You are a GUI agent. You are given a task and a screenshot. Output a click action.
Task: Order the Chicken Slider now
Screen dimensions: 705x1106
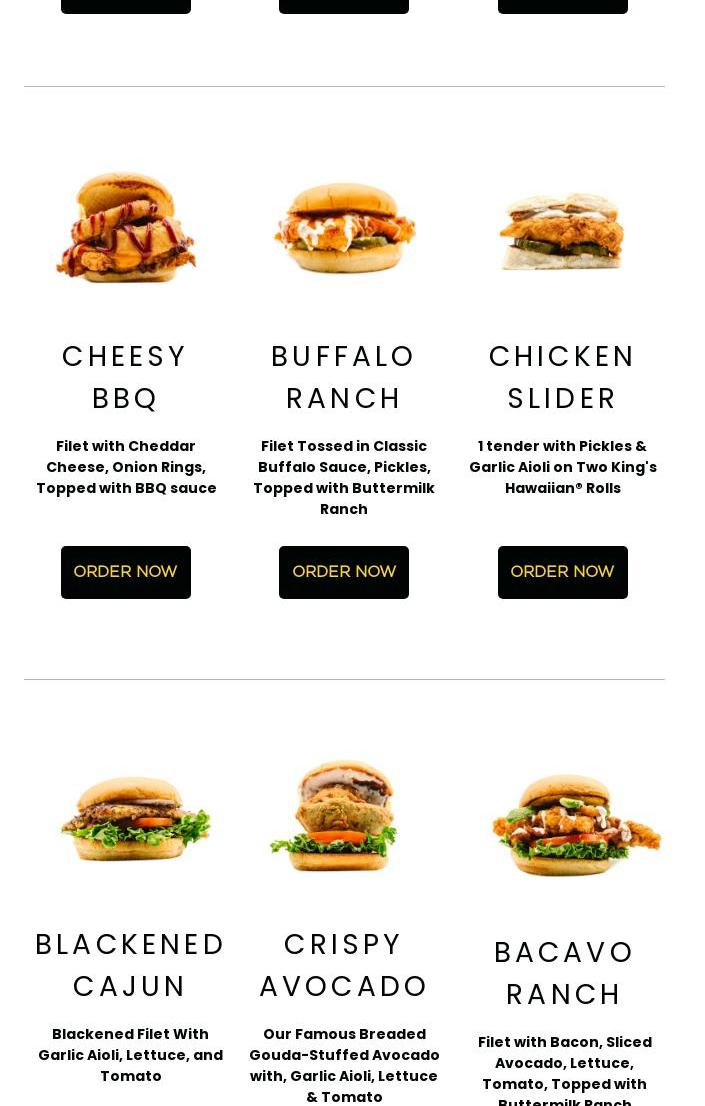tap(562, 572)
